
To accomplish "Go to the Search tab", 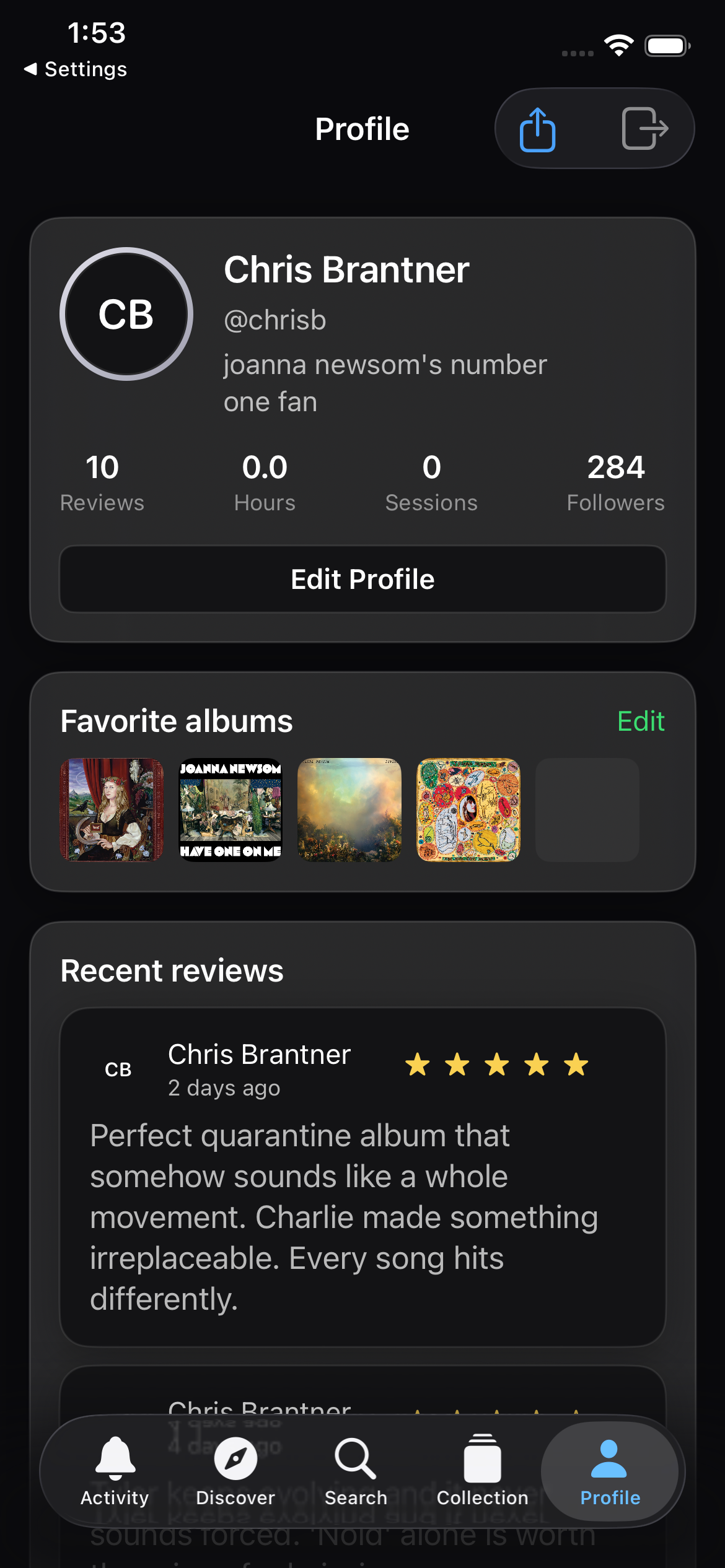I will point(356,1471).
